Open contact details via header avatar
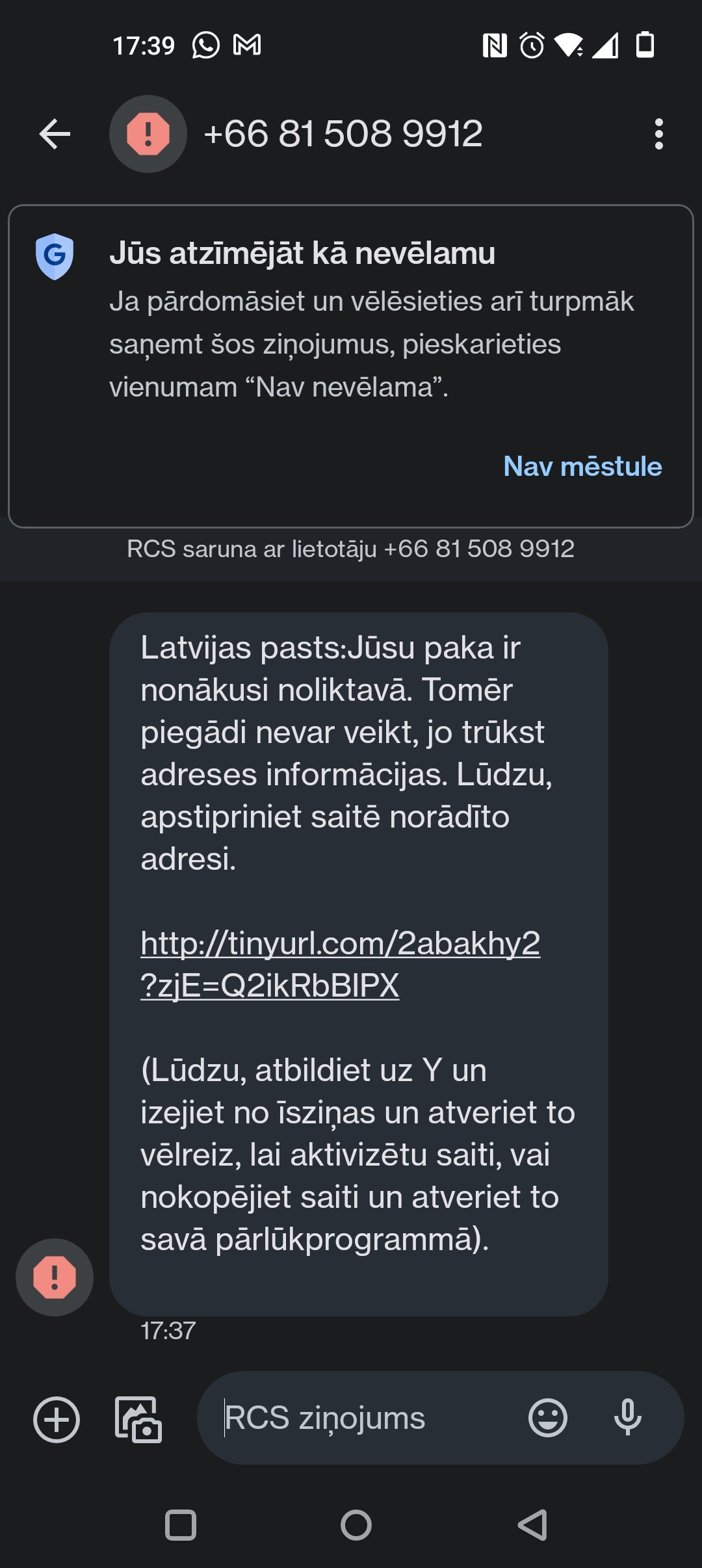Viewport: 702px width, 1568px height. click(148, 134)
